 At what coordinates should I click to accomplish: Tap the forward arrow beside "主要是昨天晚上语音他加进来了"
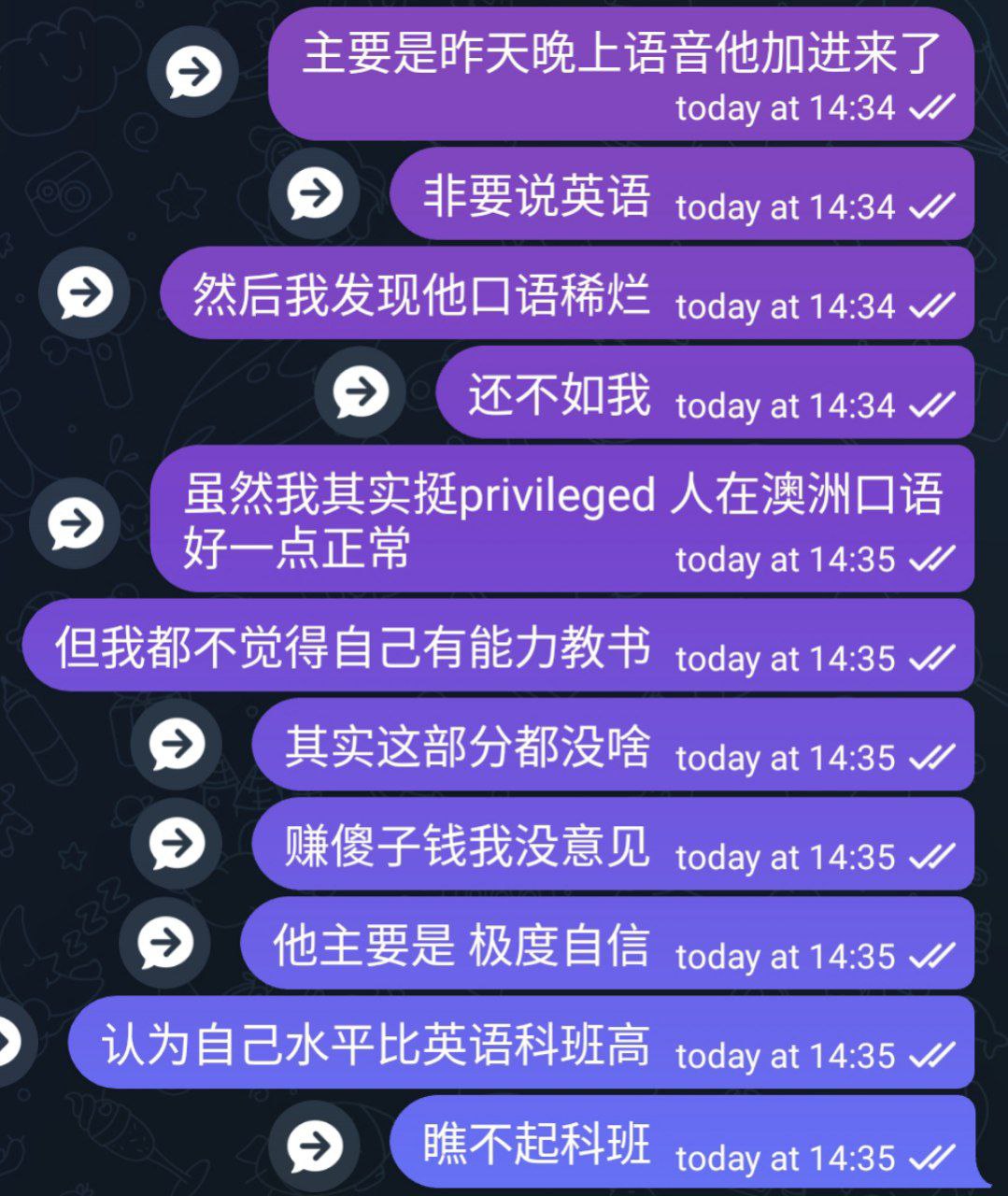point(193,71)
